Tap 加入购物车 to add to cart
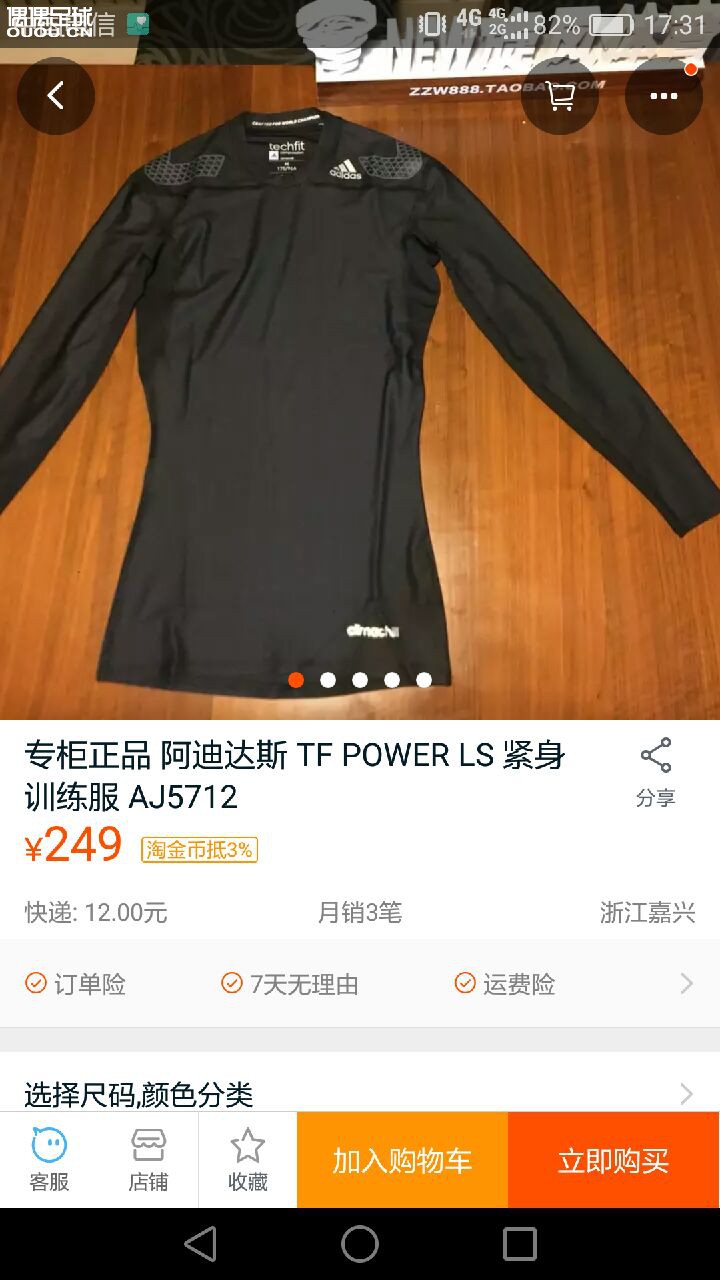 (402, 1160)
